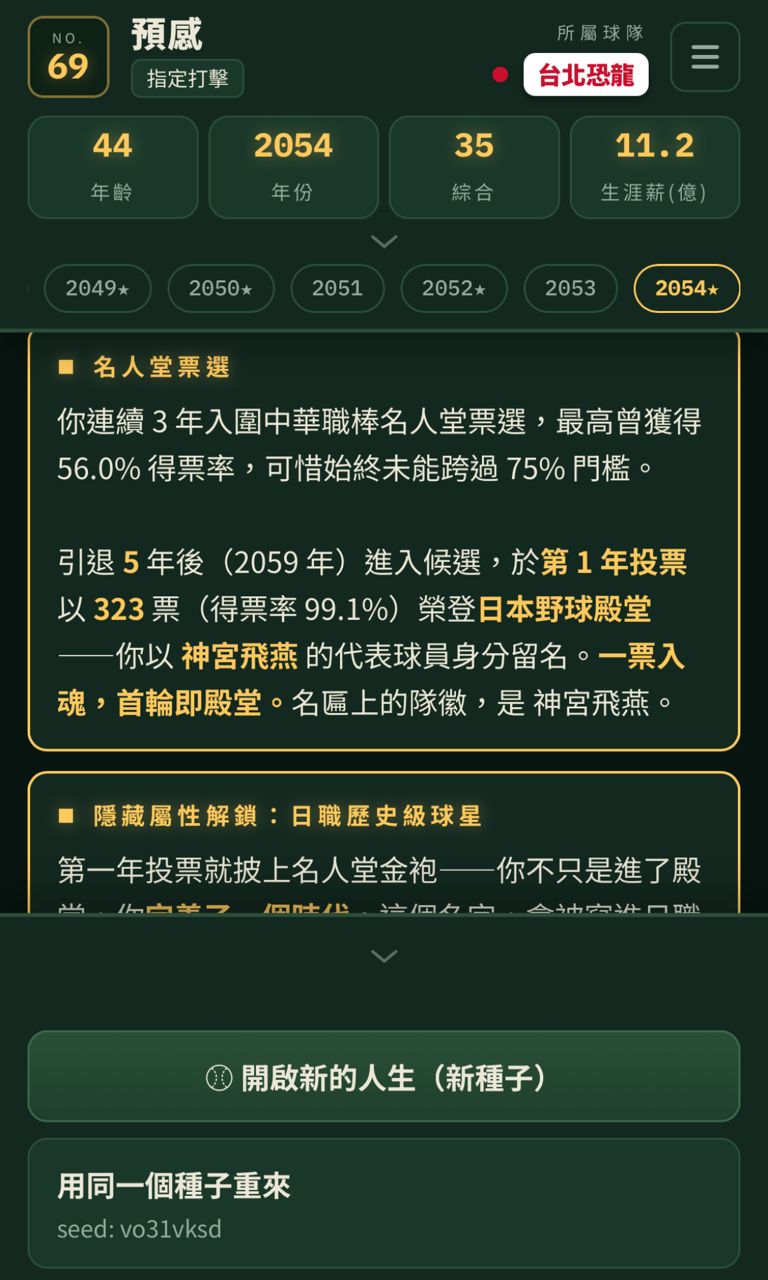Select the 2049★ year chip
Screen dimensions: 768x1280
(x=97, y=288)
